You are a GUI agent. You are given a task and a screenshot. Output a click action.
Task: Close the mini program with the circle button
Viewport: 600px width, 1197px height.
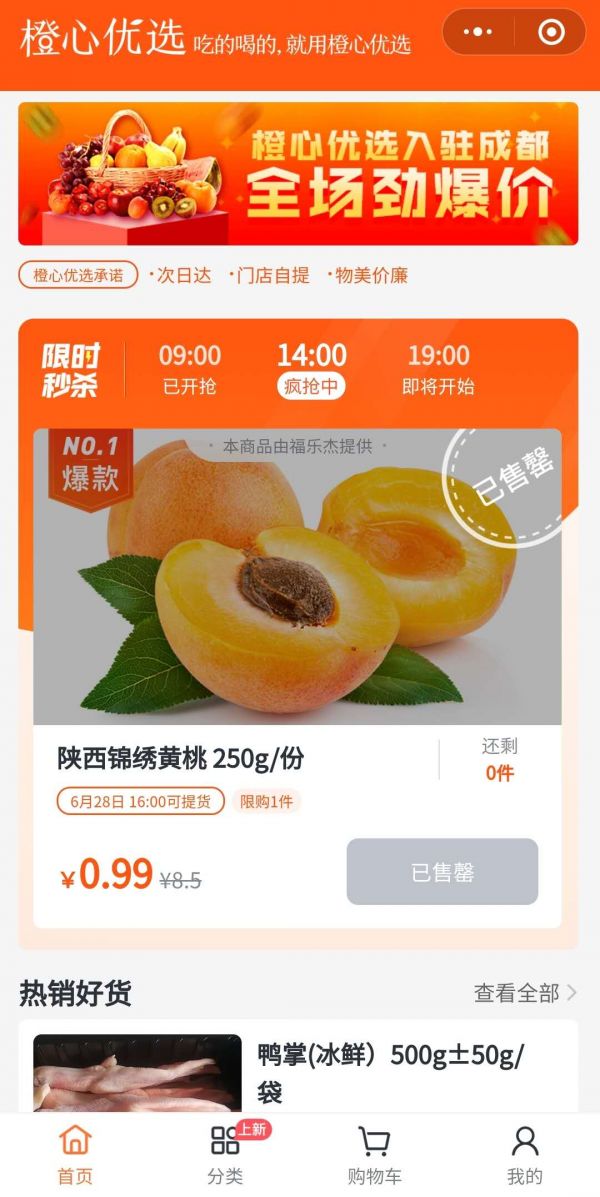pyautogui.click(x=551, y=32)
